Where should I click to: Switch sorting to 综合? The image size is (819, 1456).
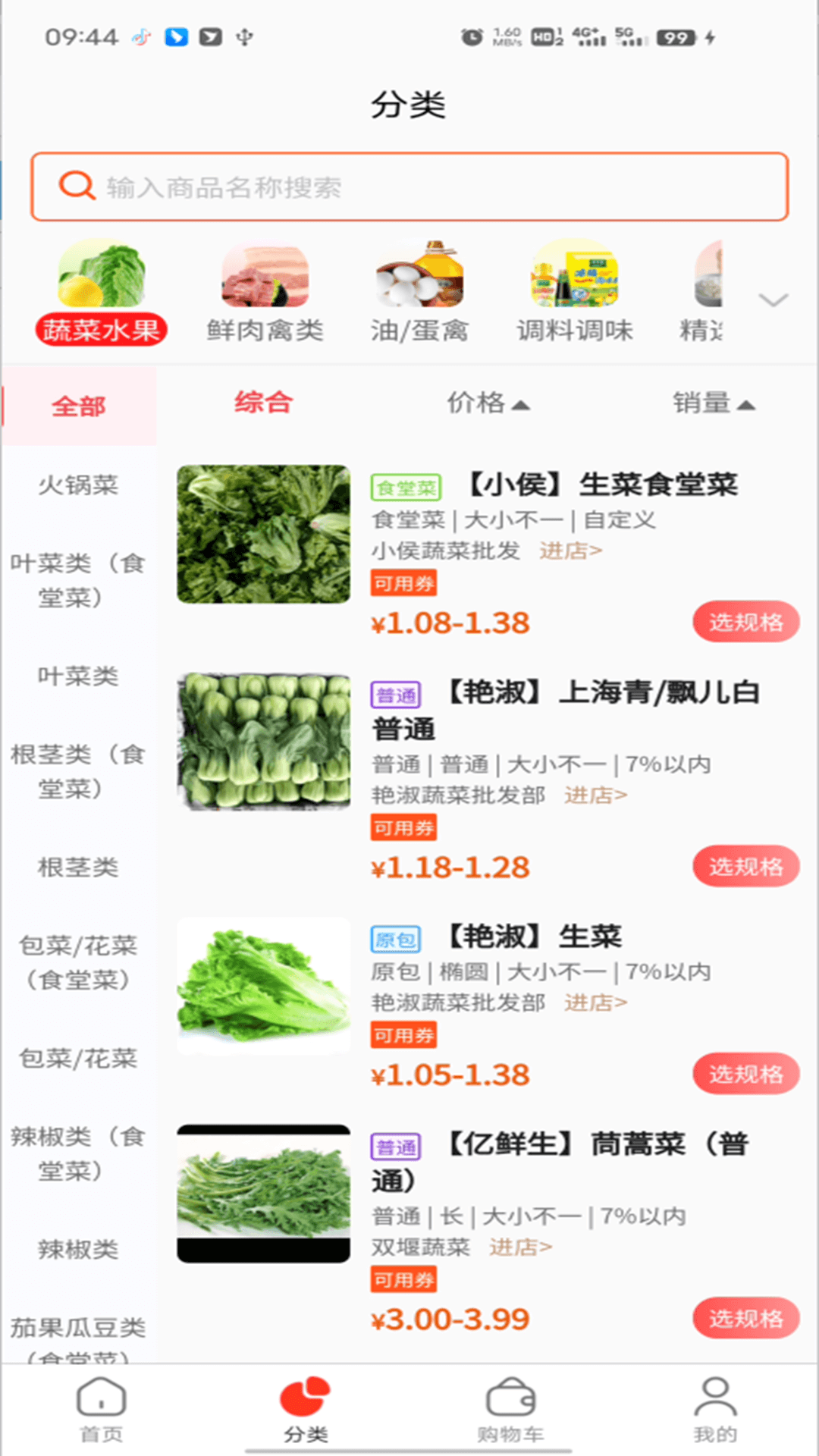(262, 403)
